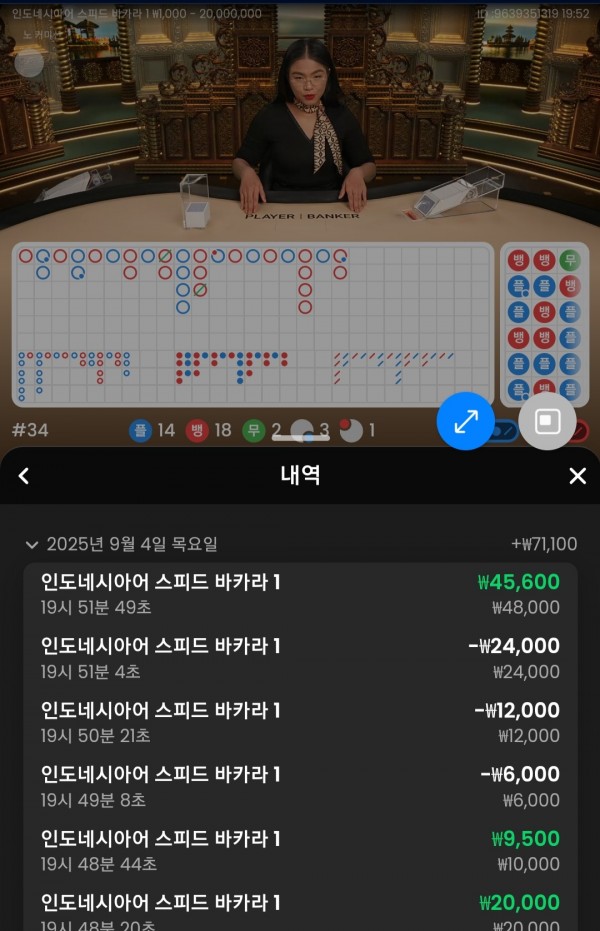Image resolution: width=600 pixels, height=931 pixels.
Task: Open the 19시 51분 49초 round record
Action: coord(300,594)
